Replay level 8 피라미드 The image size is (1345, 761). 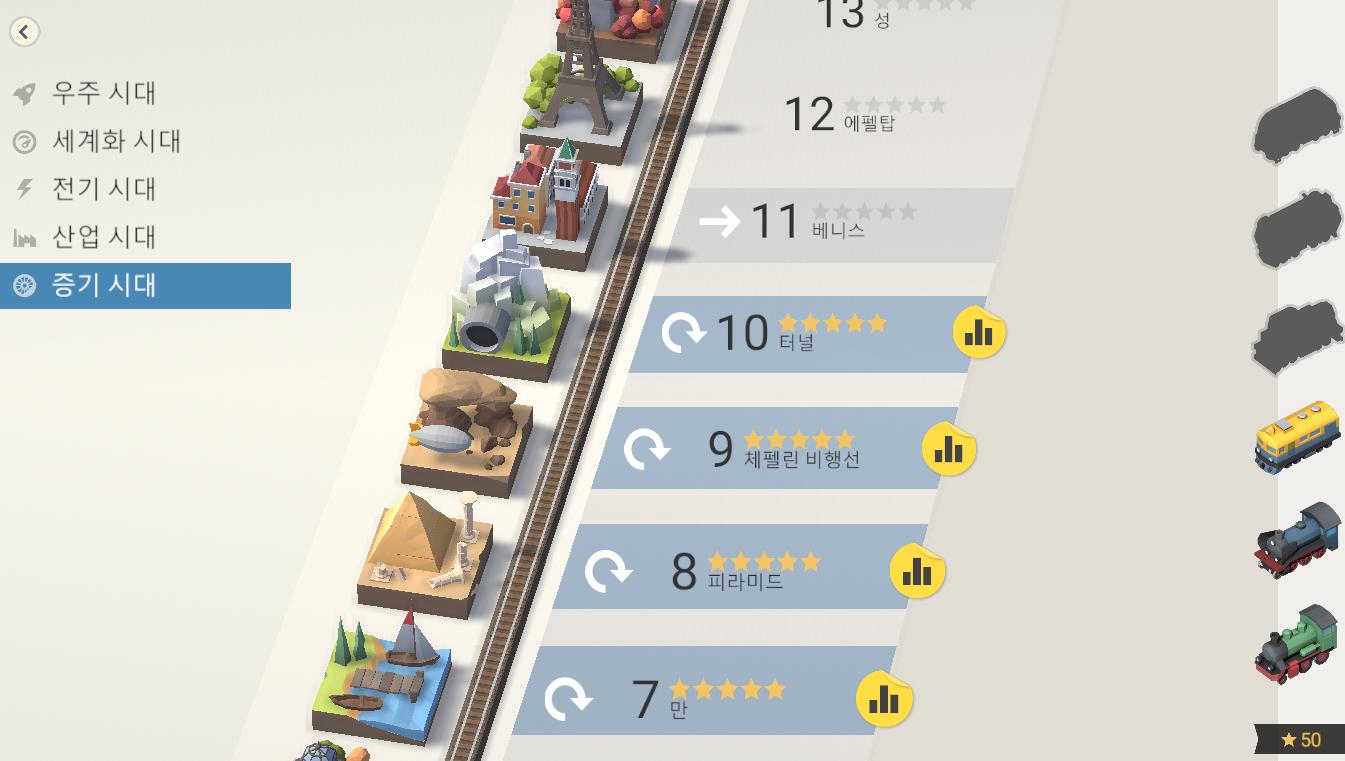pyautogui.click(x=608, y=572)
